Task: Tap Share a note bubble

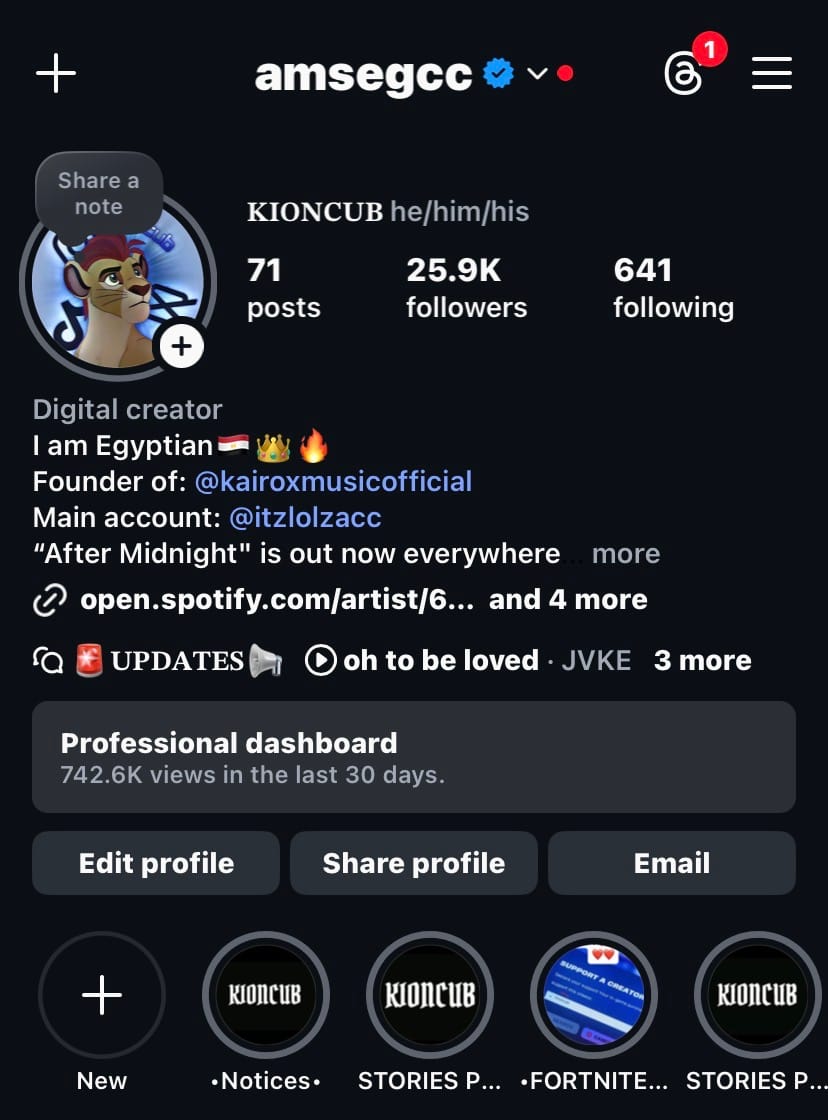Action: click(x=99, y=193)
